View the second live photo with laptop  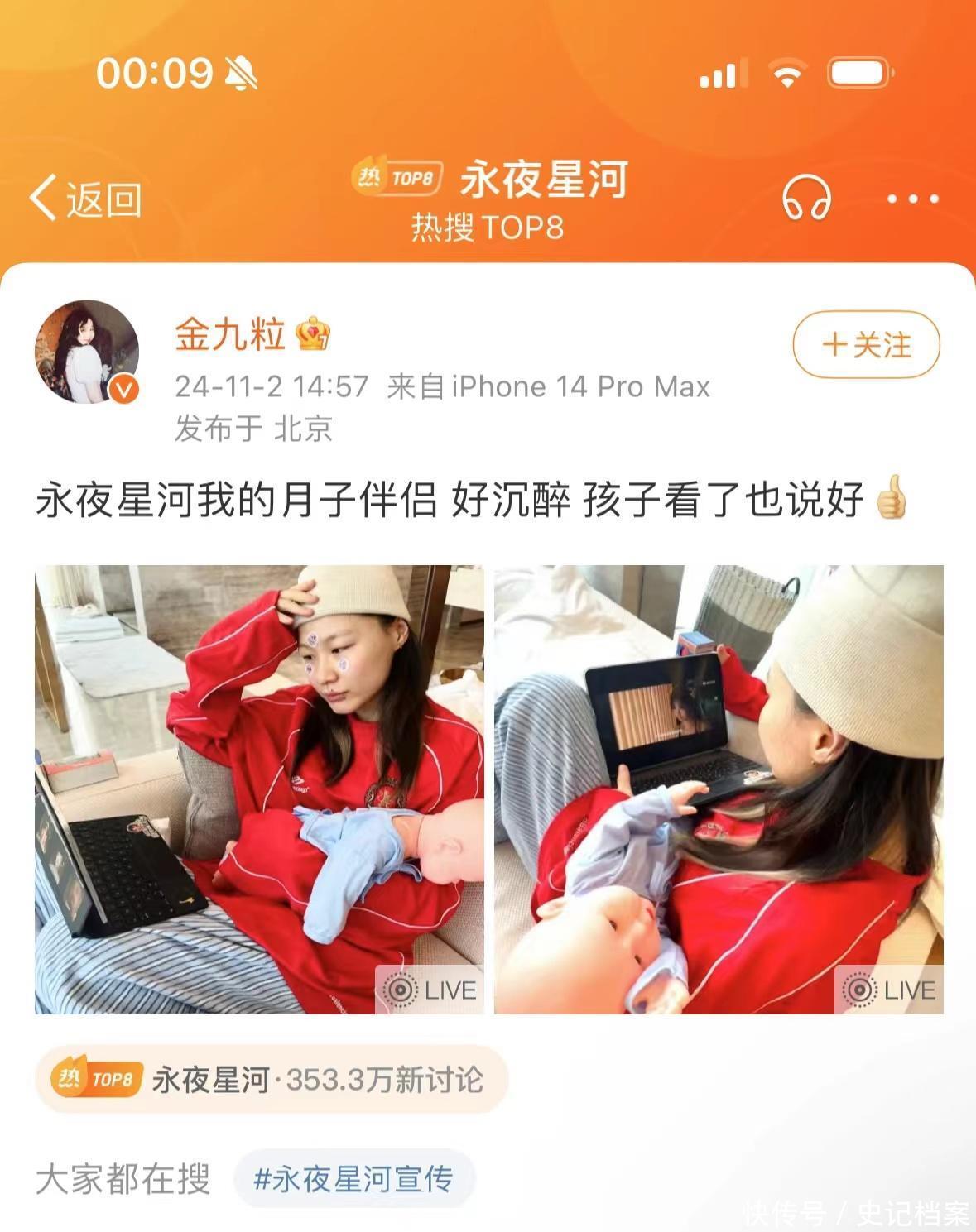pyautogui.click(x=719, y=789)
